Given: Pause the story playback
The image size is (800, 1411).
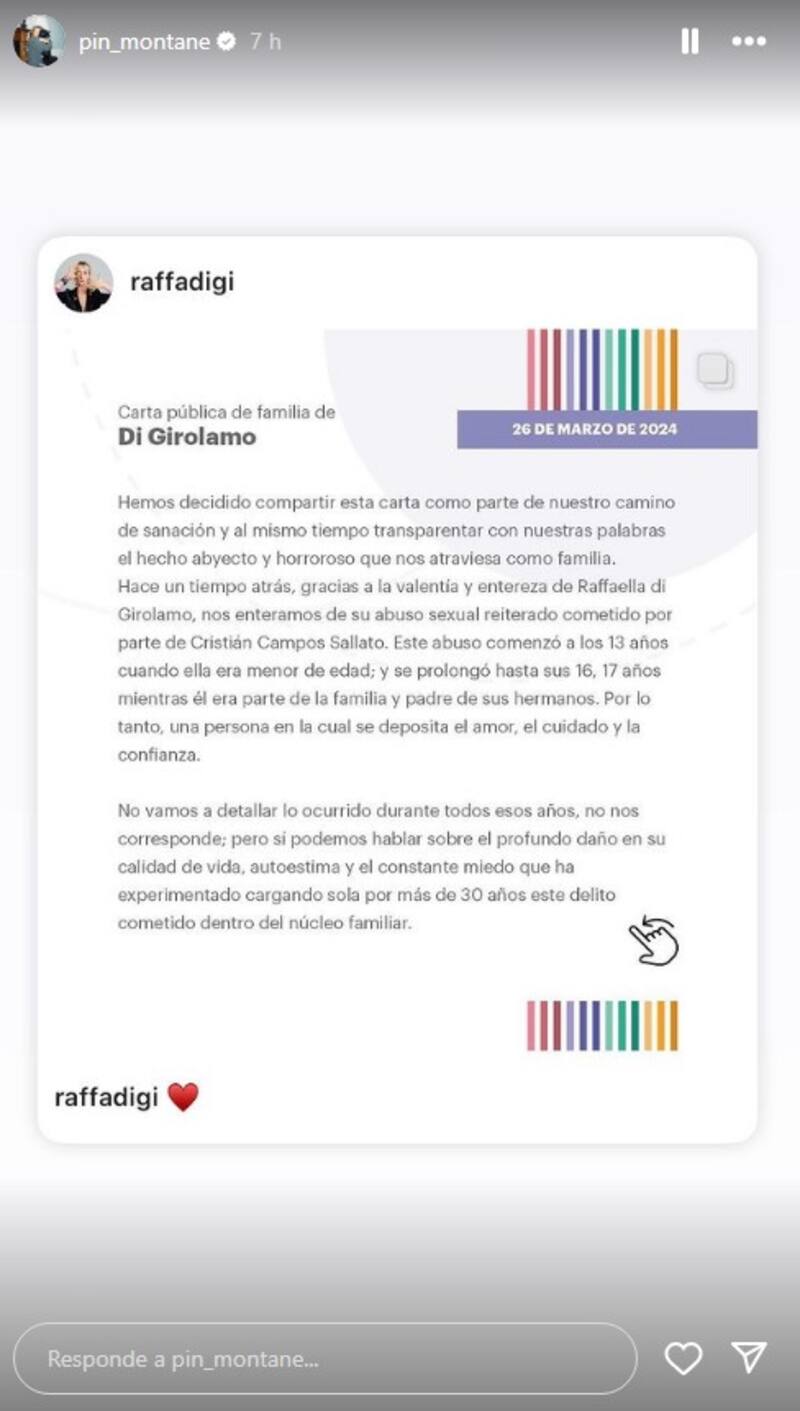Looking at the screenshot, I should pyautogui.click(x=689, y=41).
